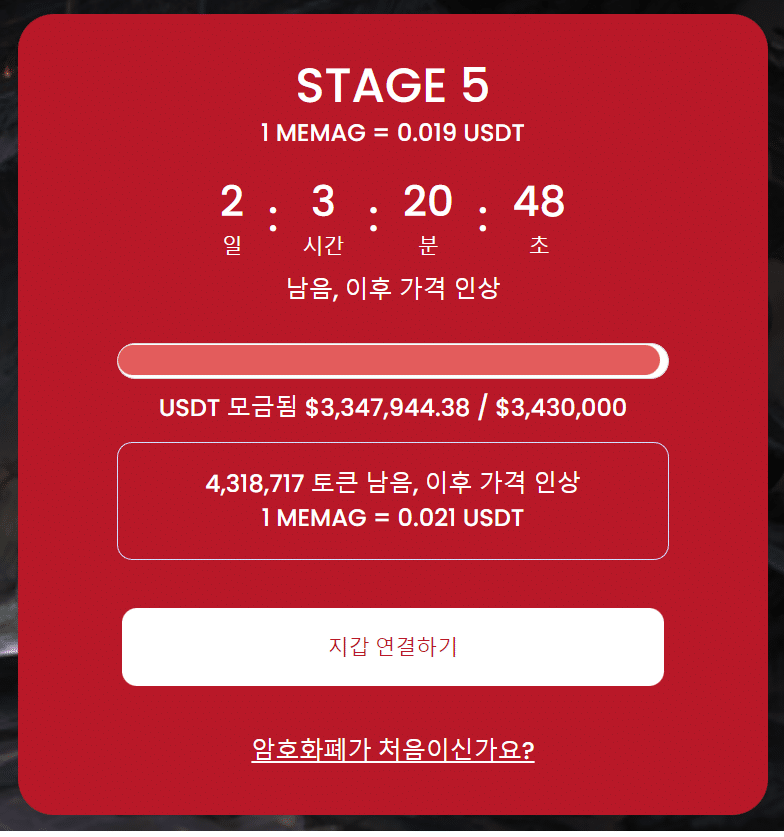Viewport: 784px width, 837px height.
Task: Tap the 지갑 연결하기 button
Action: [x=392, y=647]
